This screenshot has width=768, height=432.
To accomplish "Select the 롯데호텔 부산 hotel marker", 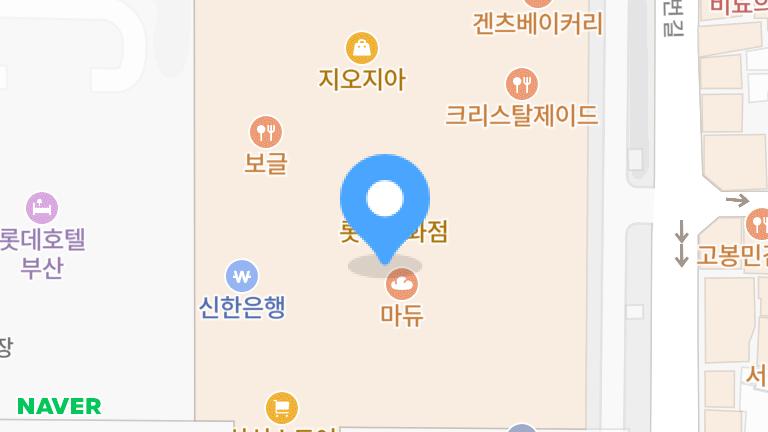I will point(42,208).
